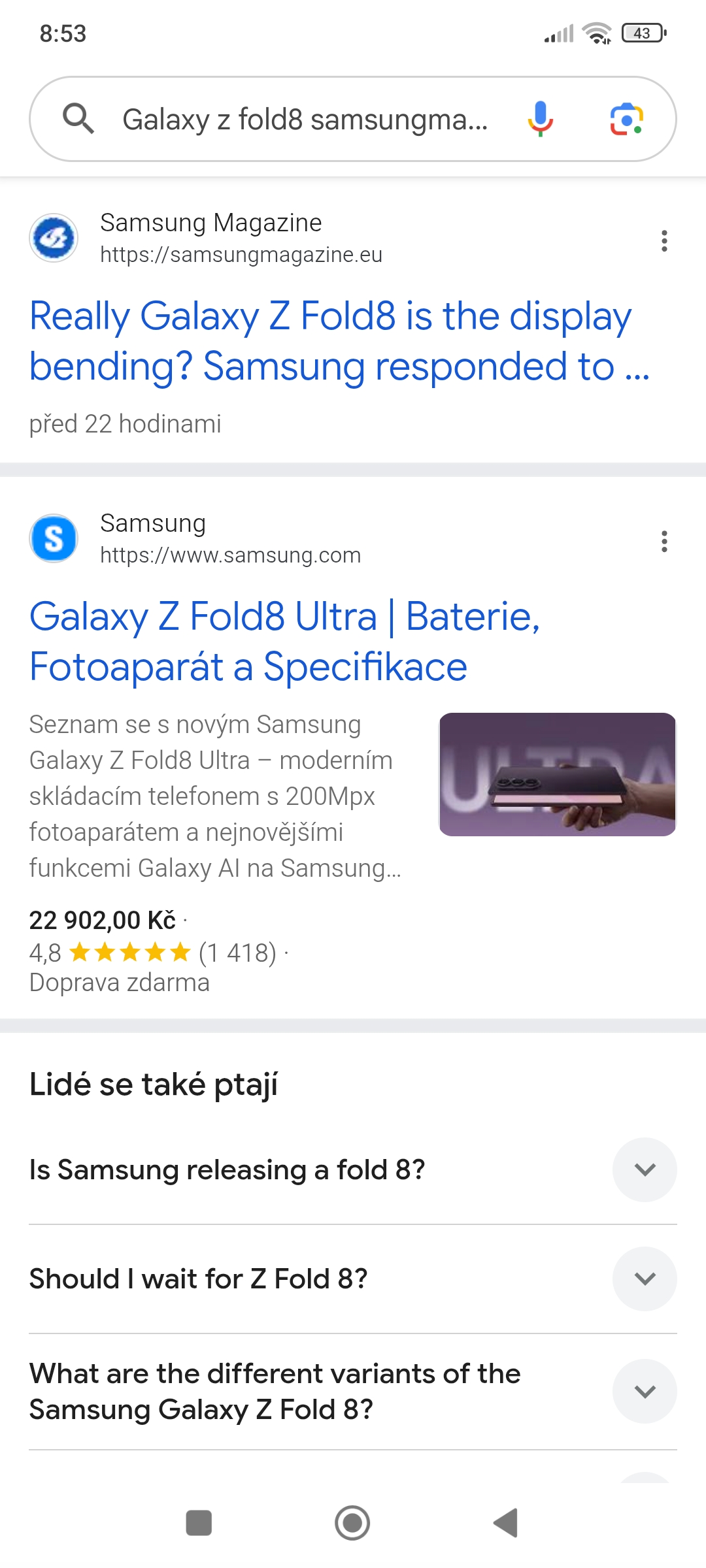Start voice search with the microphone icon
706x1568 pixels.
pos(540,119)
